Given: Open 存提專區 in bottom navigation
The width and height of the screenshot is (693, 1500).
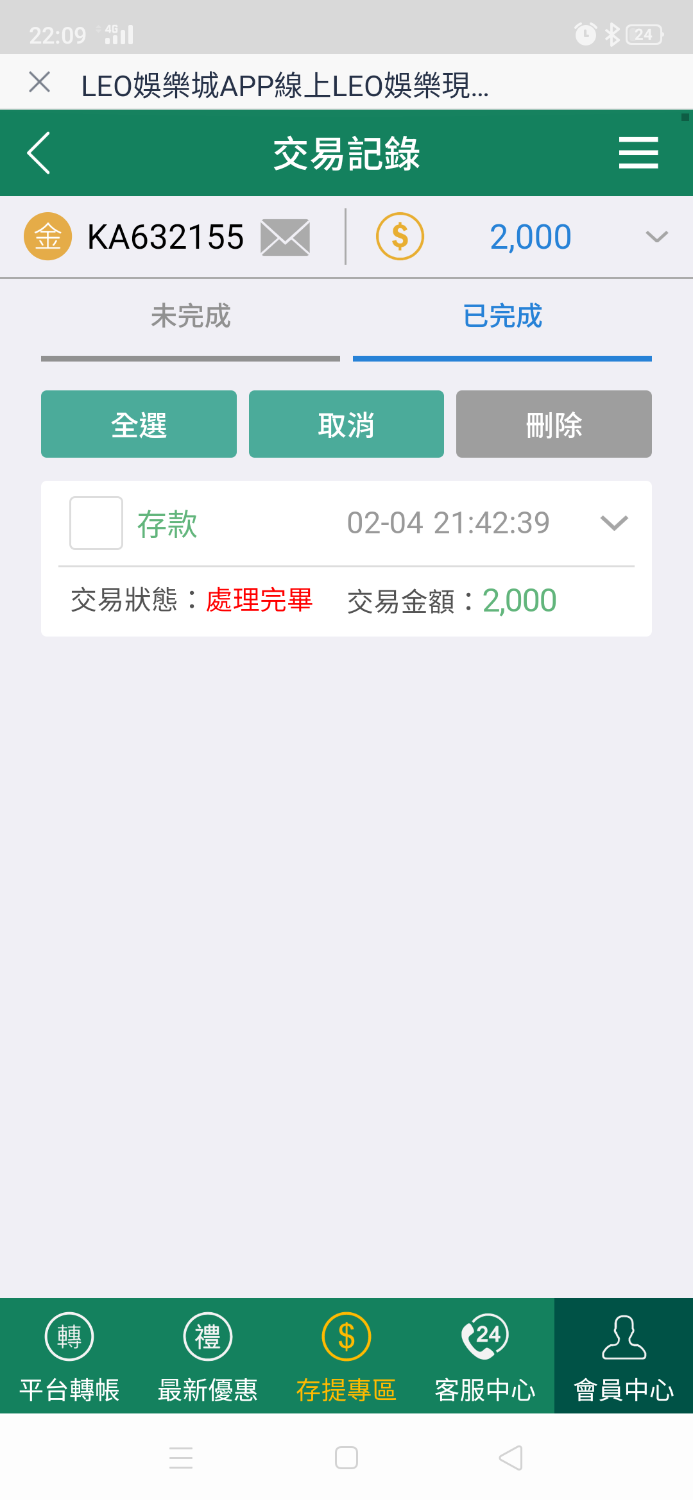Looking at the screenshot, I should pos(346,1357).
